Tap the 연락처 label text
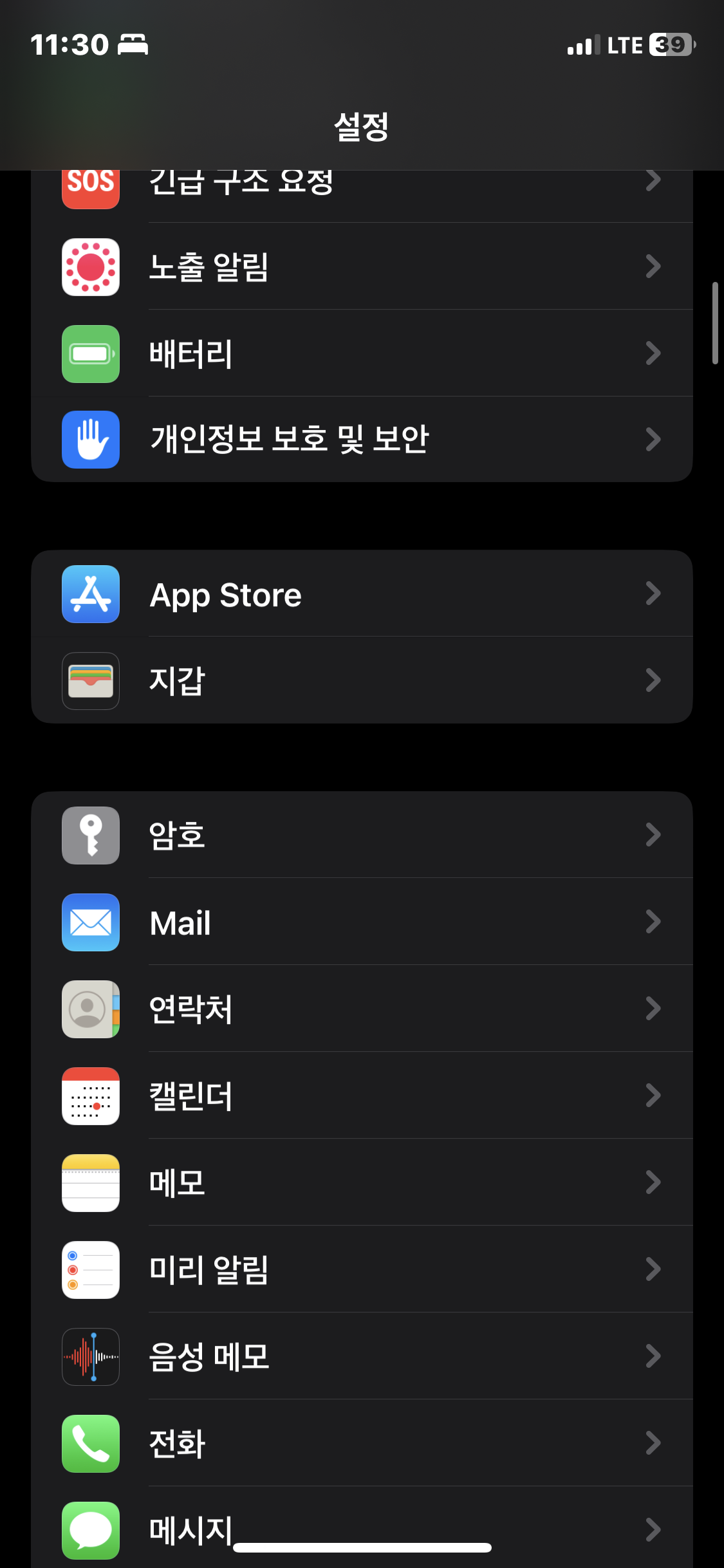The width and height of the screenshot is (724, 1568). tap(190, 1009)
